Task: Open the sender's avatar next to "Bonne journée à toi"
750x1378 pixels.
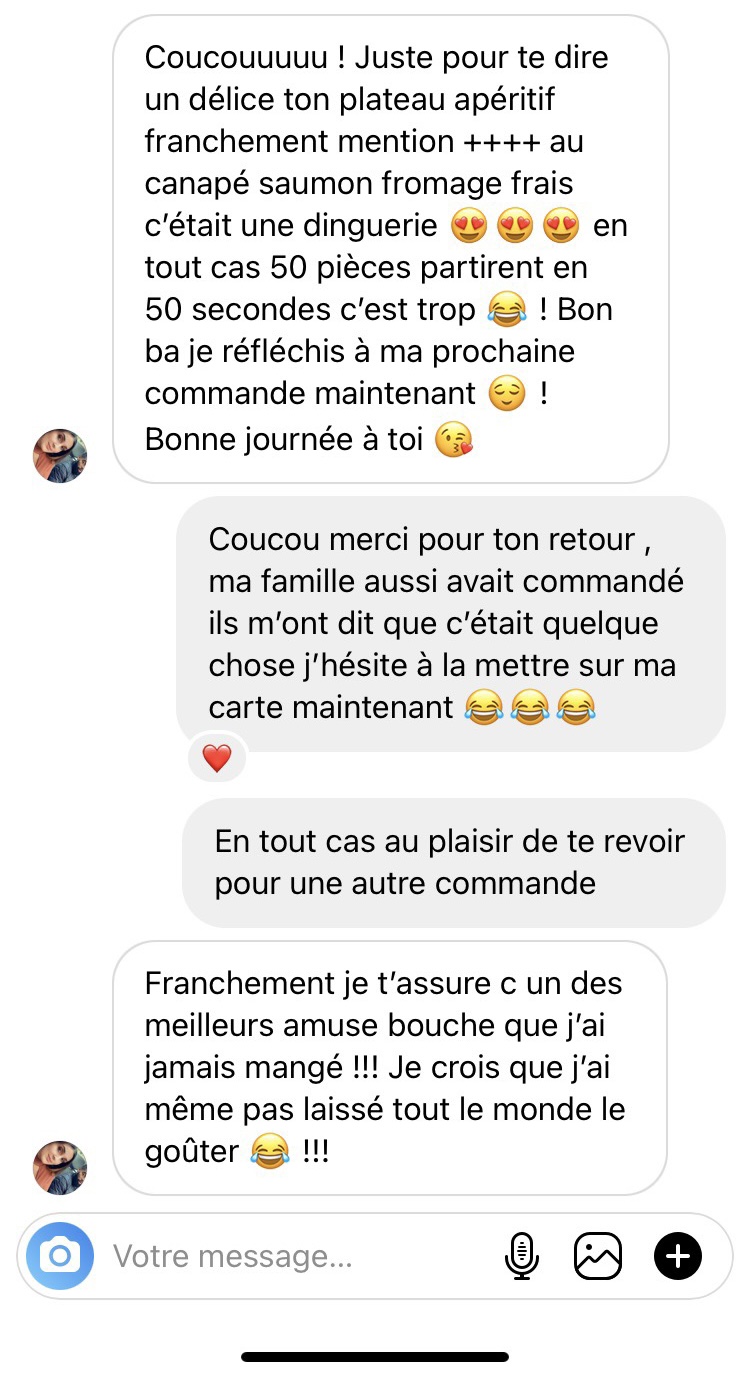Action: point(60,456)
